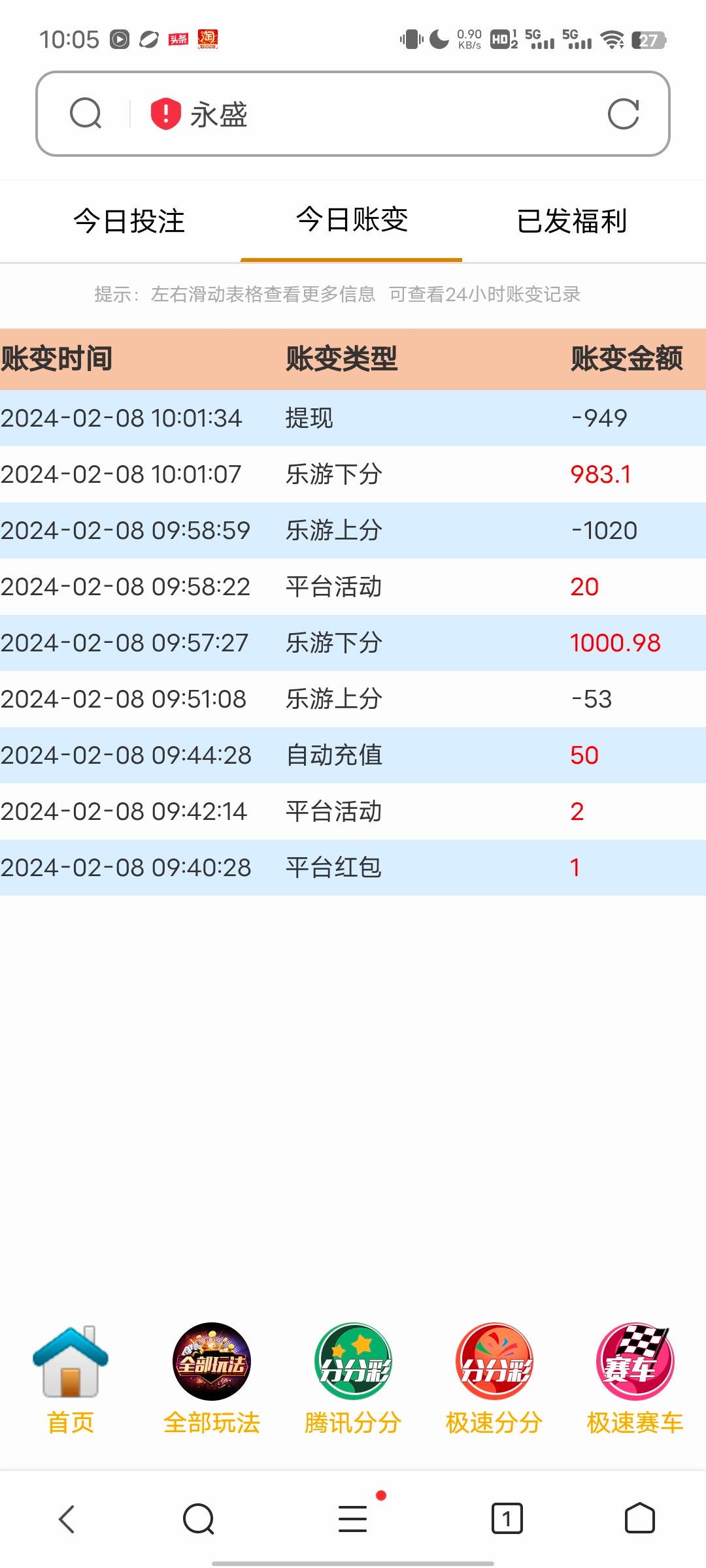
Task: Open 全部玩法 in the bottom bar
Action: 211,1380
